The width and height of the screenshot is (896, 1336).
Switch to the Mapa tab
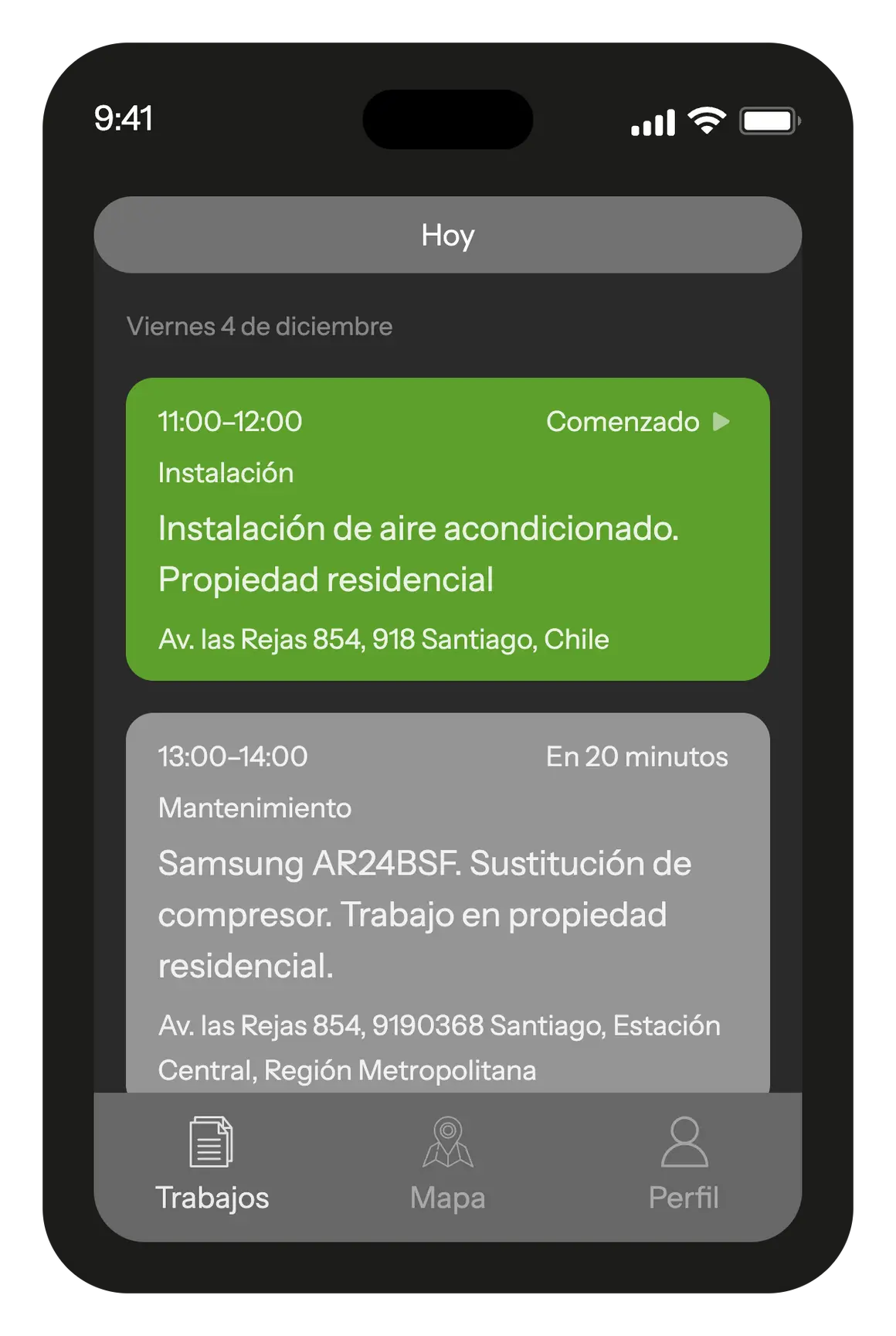pyautogui.click(x=447, y=1164)
